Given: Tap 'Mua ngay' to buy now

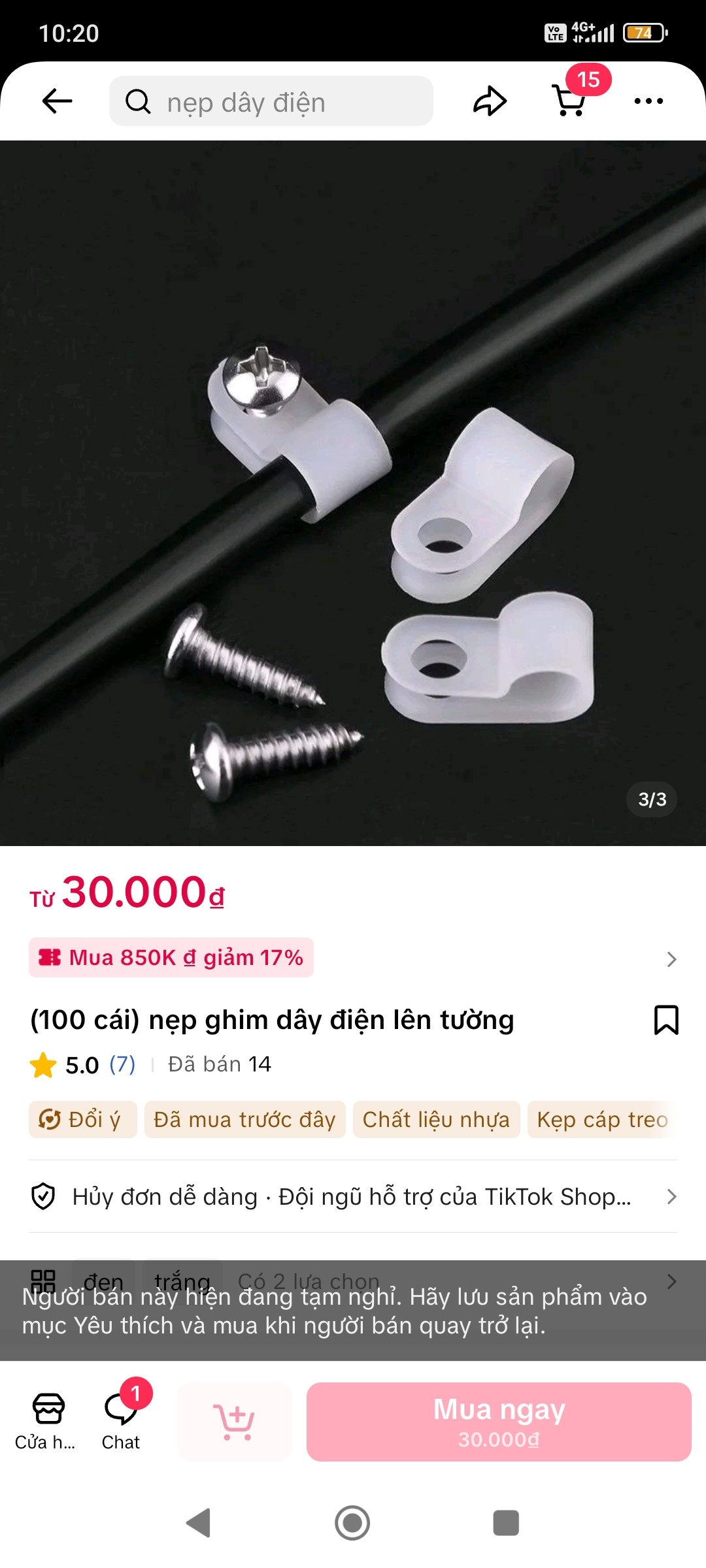Looking at the screenshot, I should [x=499, y=1422].
